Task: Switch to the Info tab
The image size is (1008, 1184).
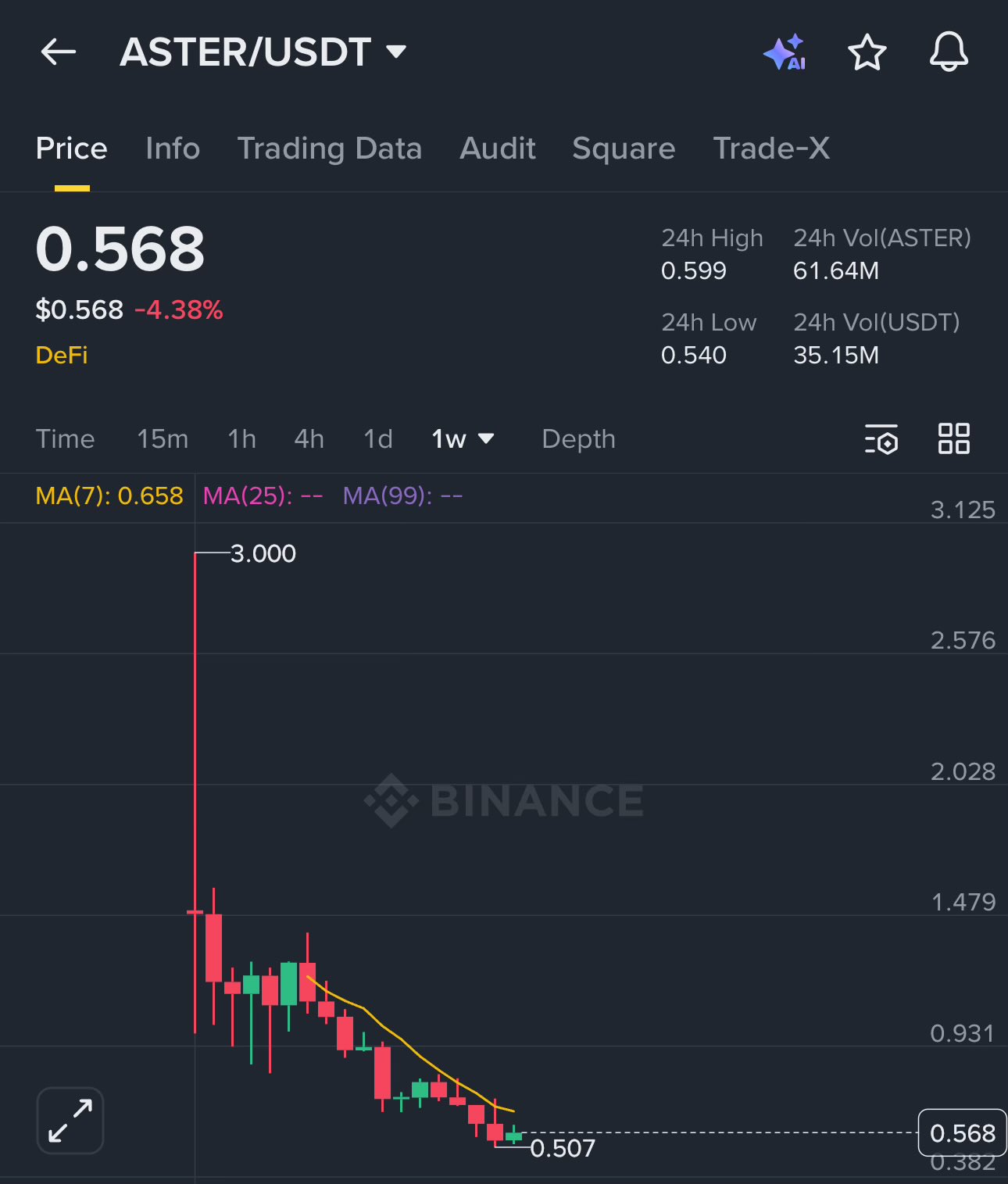Action: click(173, 148)
